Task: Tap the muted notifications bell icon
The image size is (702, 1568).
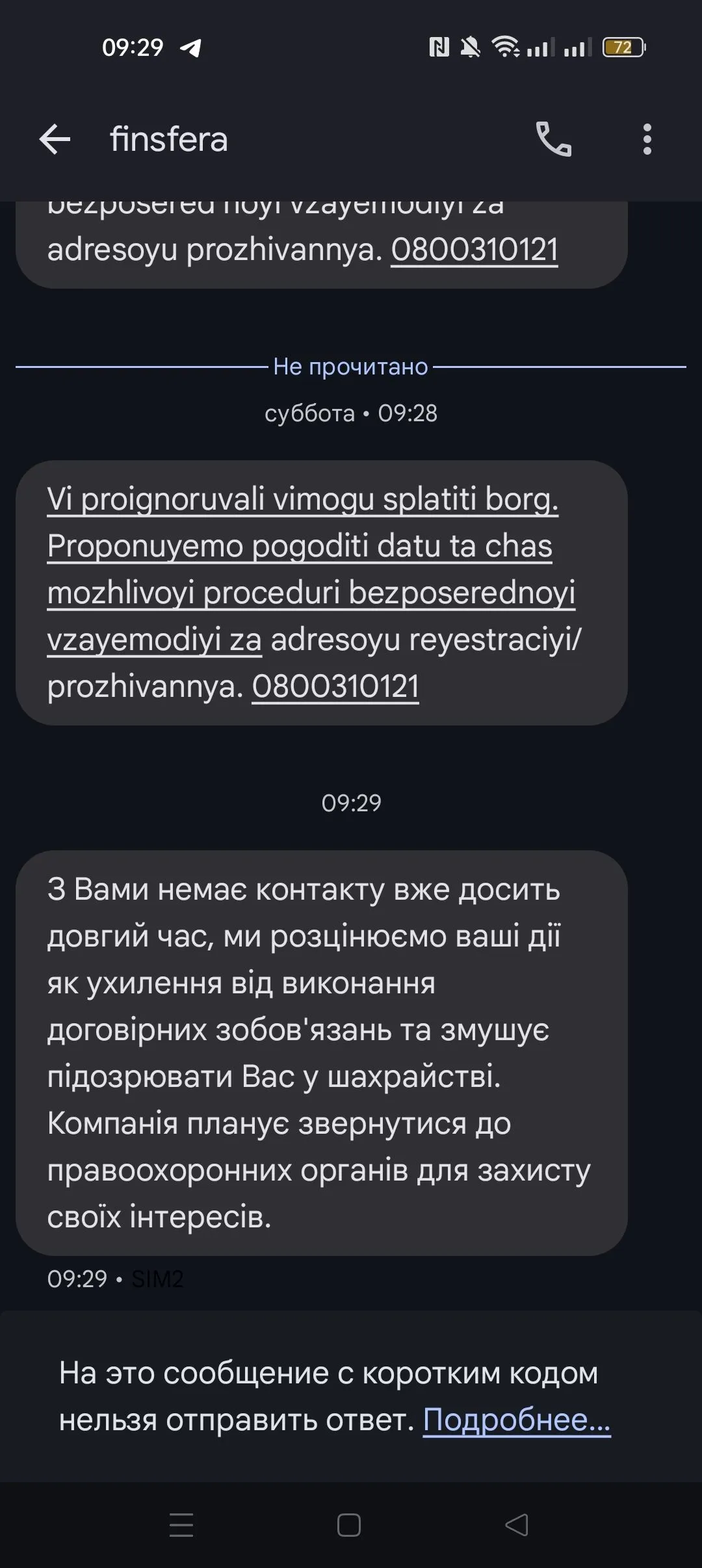Action: (469, 46)
